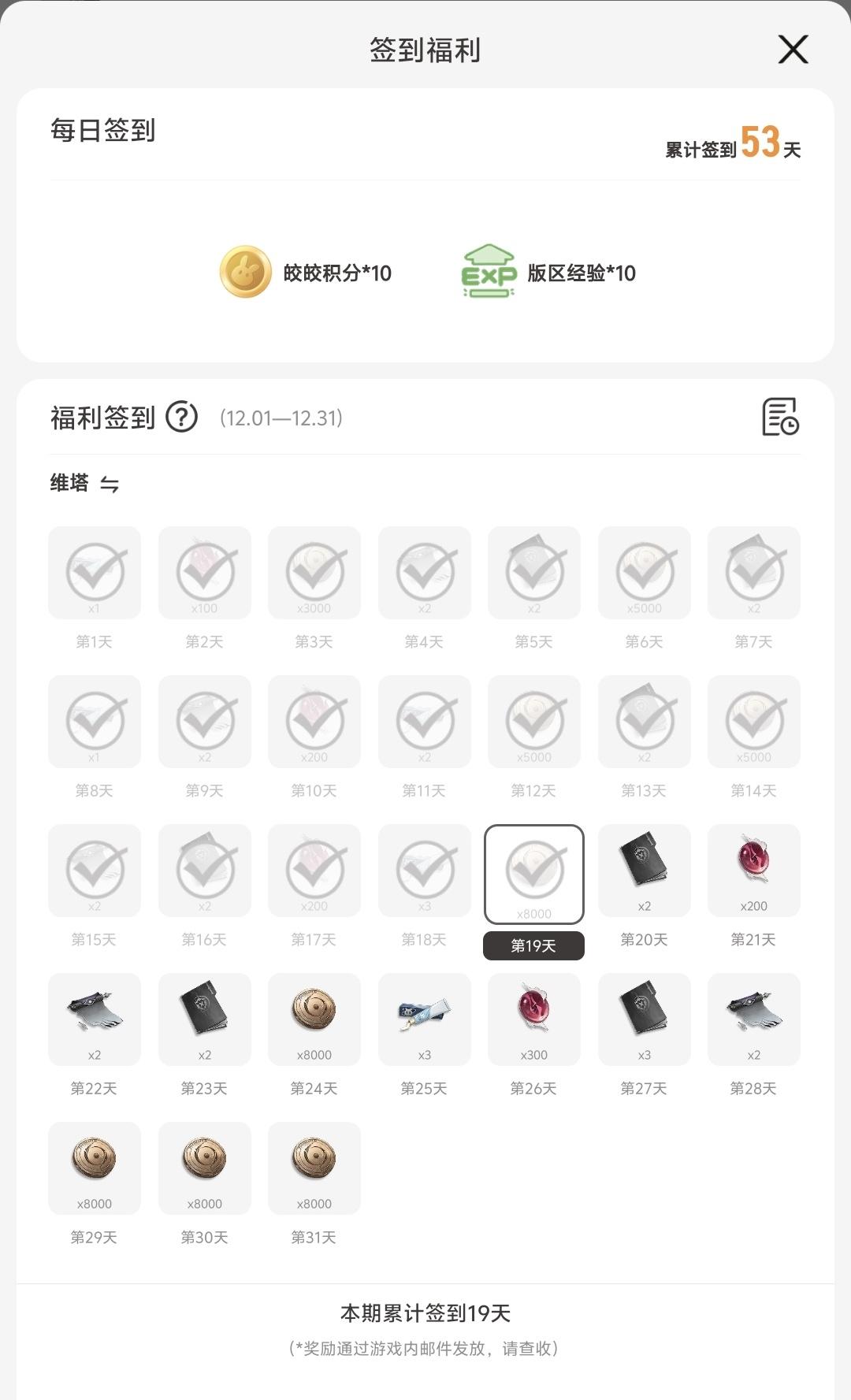Tap the 第30天 reward tile
The height and width of the screenshot is (1400, 851).
(205, 1168)
